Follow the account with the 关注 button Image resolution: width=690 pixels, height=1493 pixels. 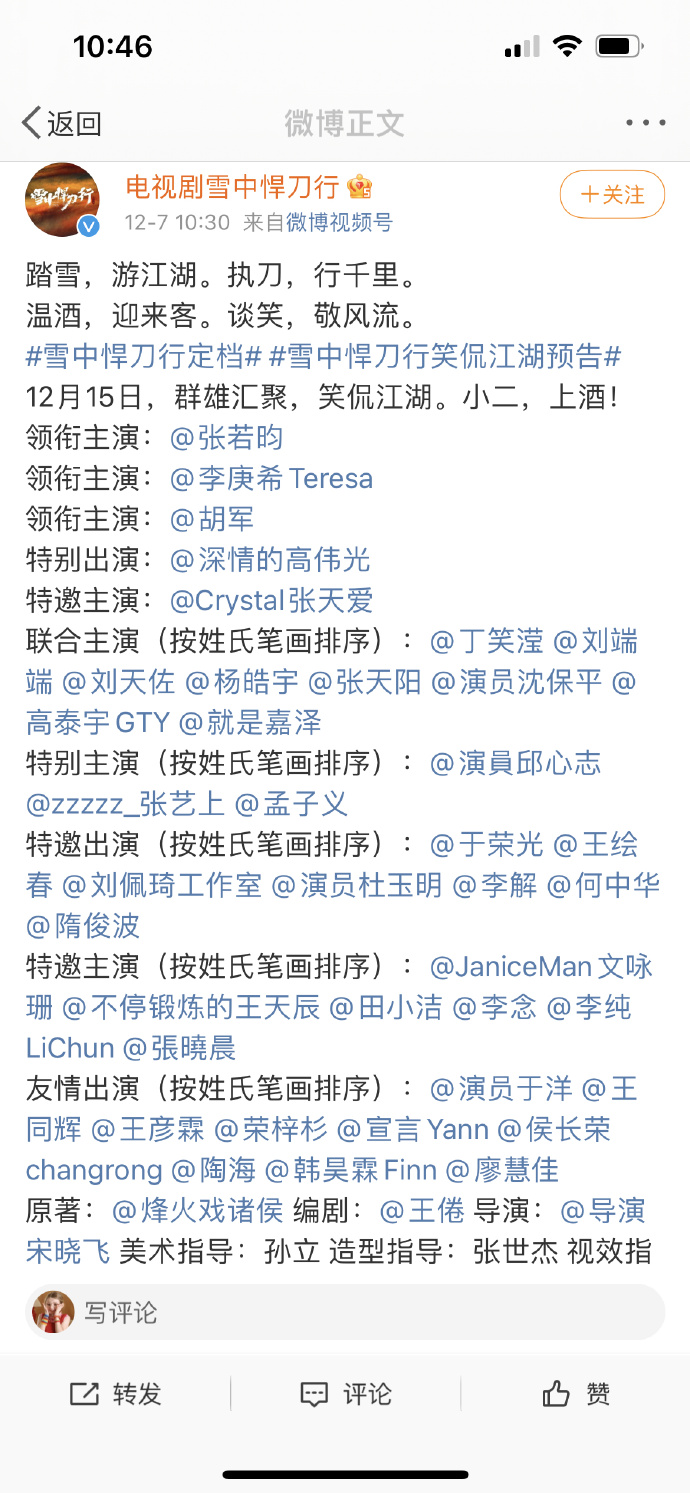click(x=612, y=195)
